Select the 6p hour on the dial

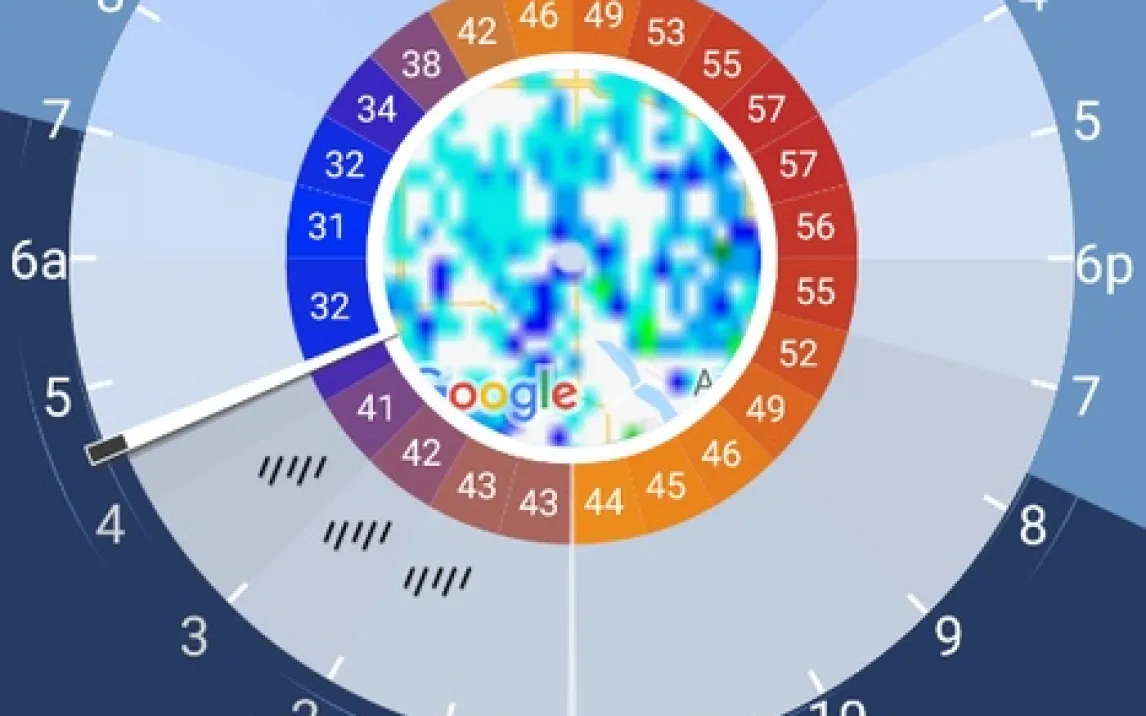tap(1103, 267)
